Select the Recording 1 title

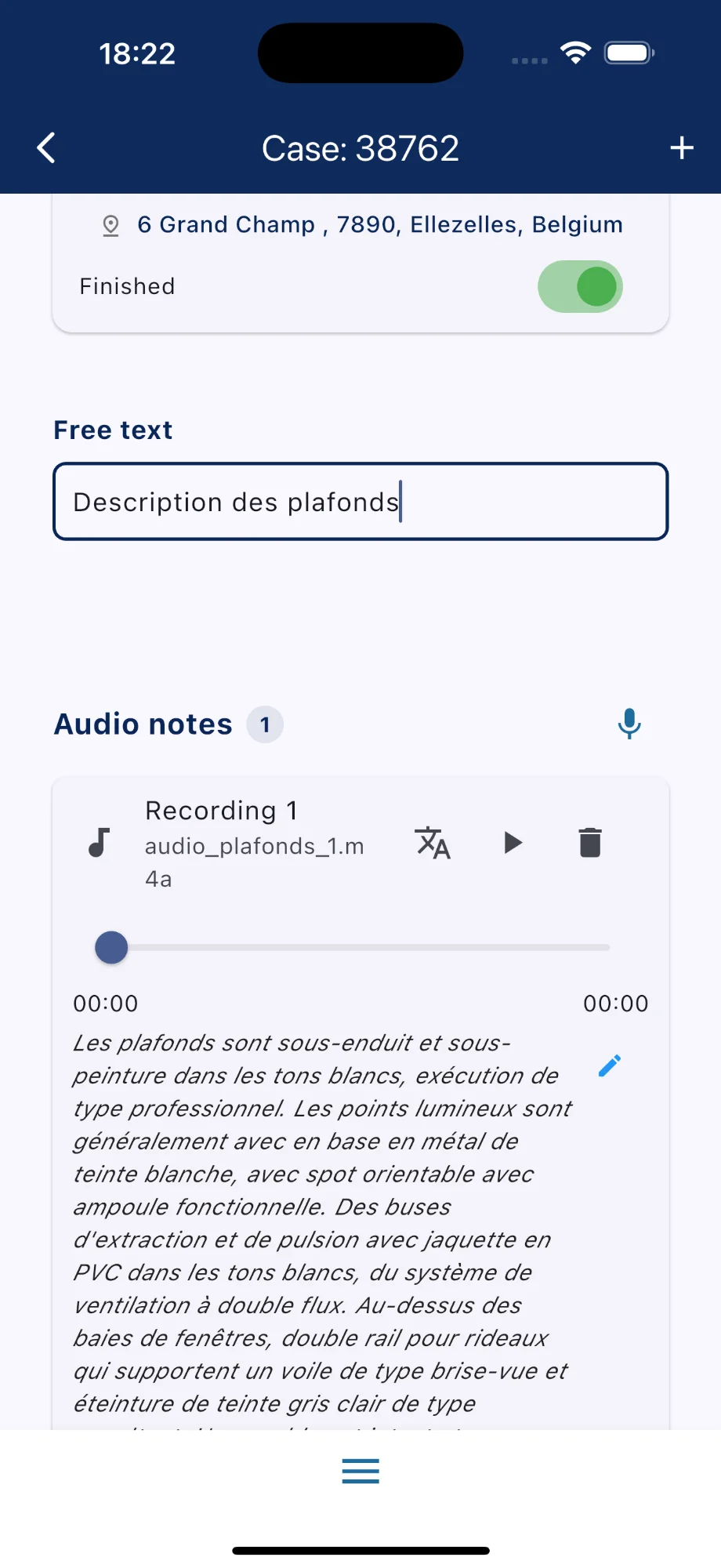point(220,810)
